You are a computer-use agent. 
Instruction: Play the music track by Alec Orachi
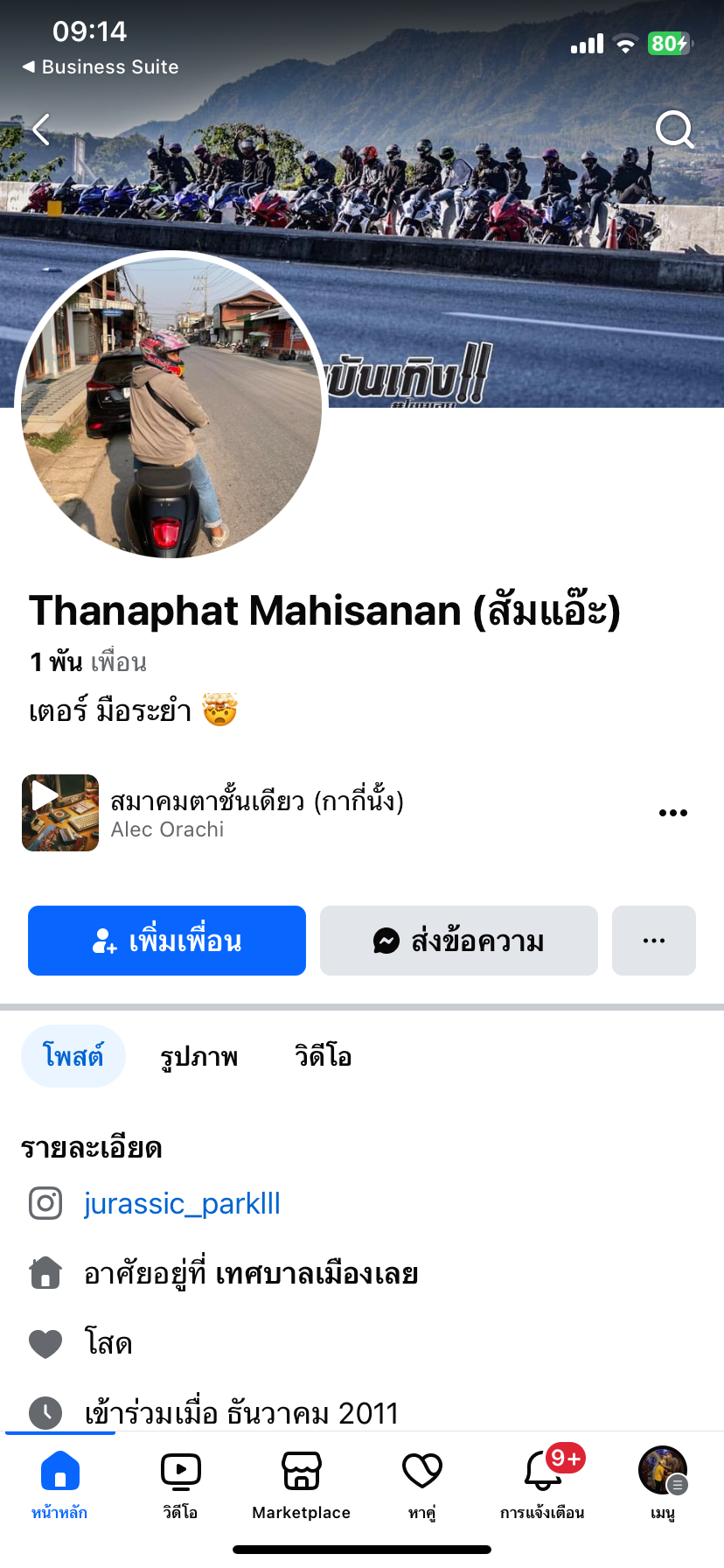point(60,813)
